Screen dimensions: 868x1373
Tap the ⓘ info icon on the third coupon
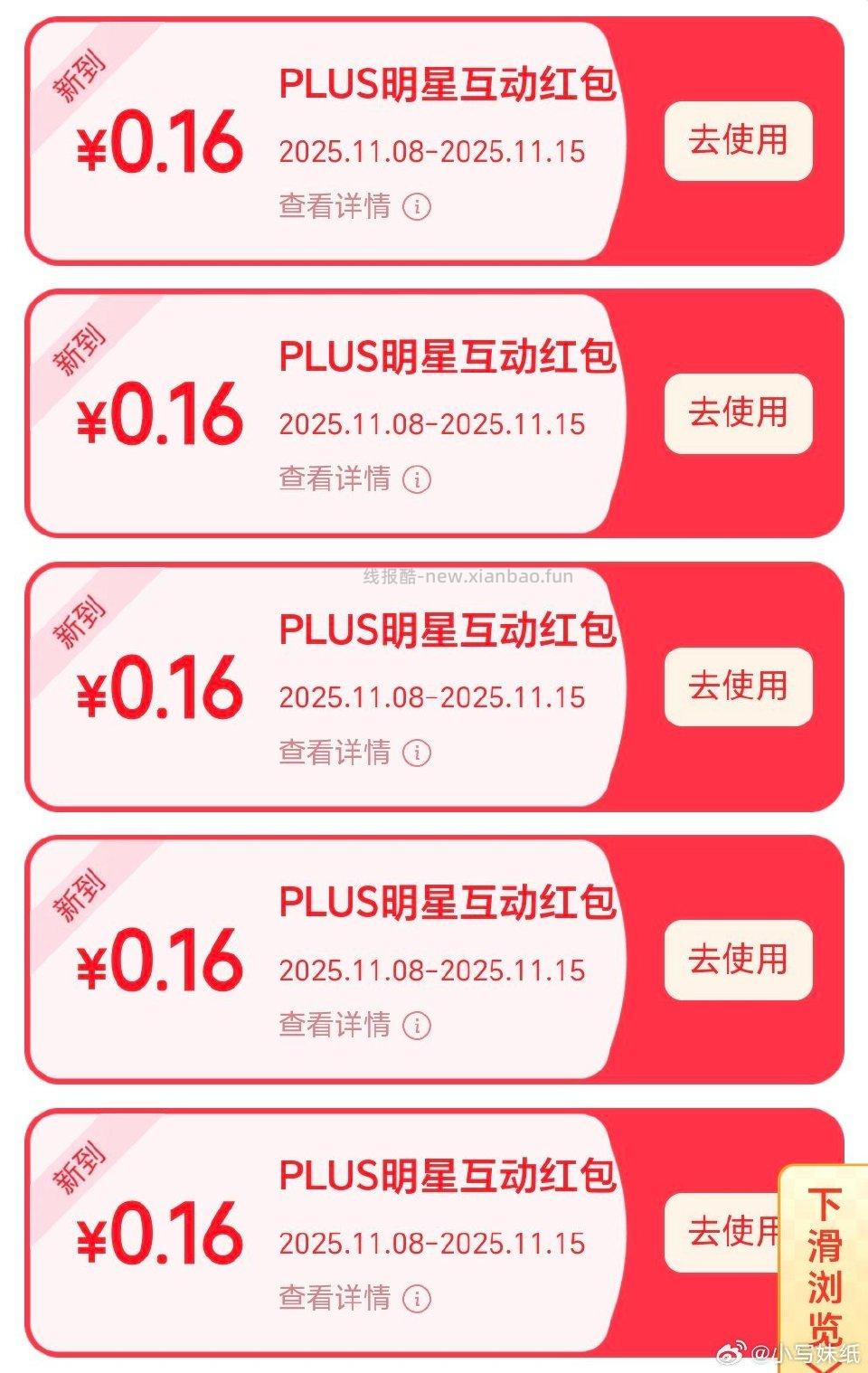(x=417, y=751)
